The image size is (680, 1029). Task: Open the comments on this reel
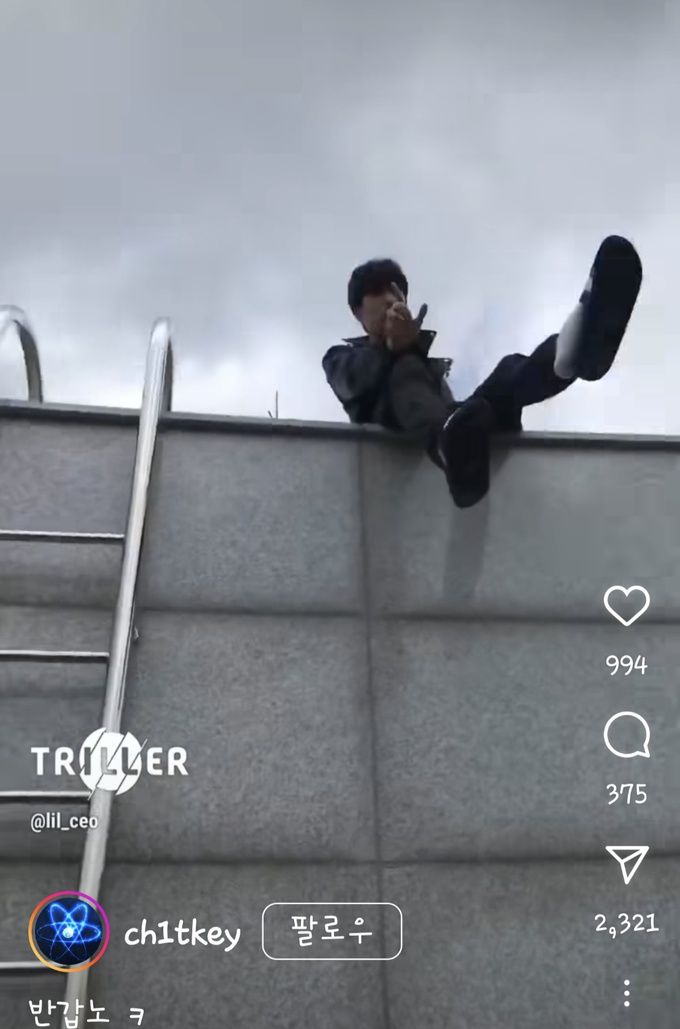pyautogui.click(x=626, y=736)
